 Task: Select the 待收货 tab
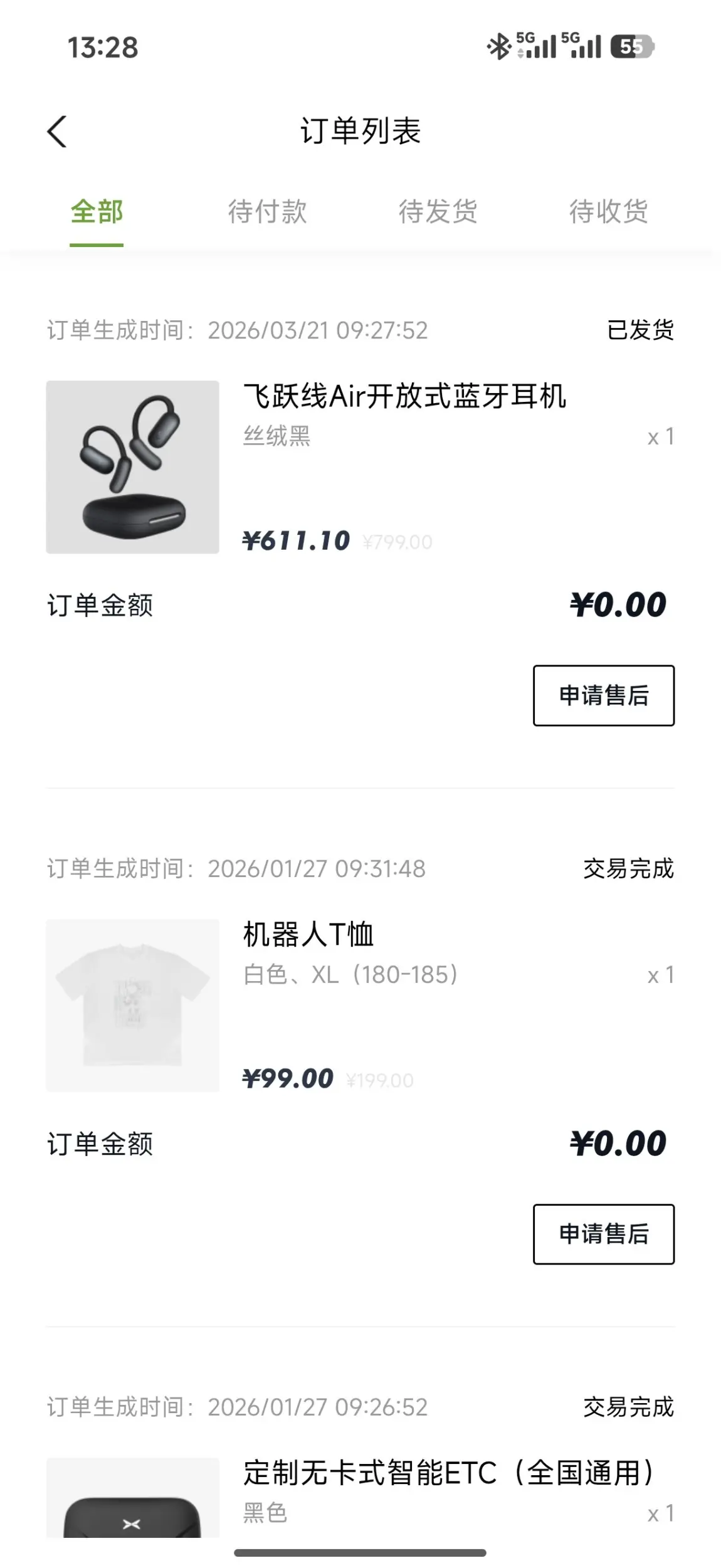pos(608,212)
